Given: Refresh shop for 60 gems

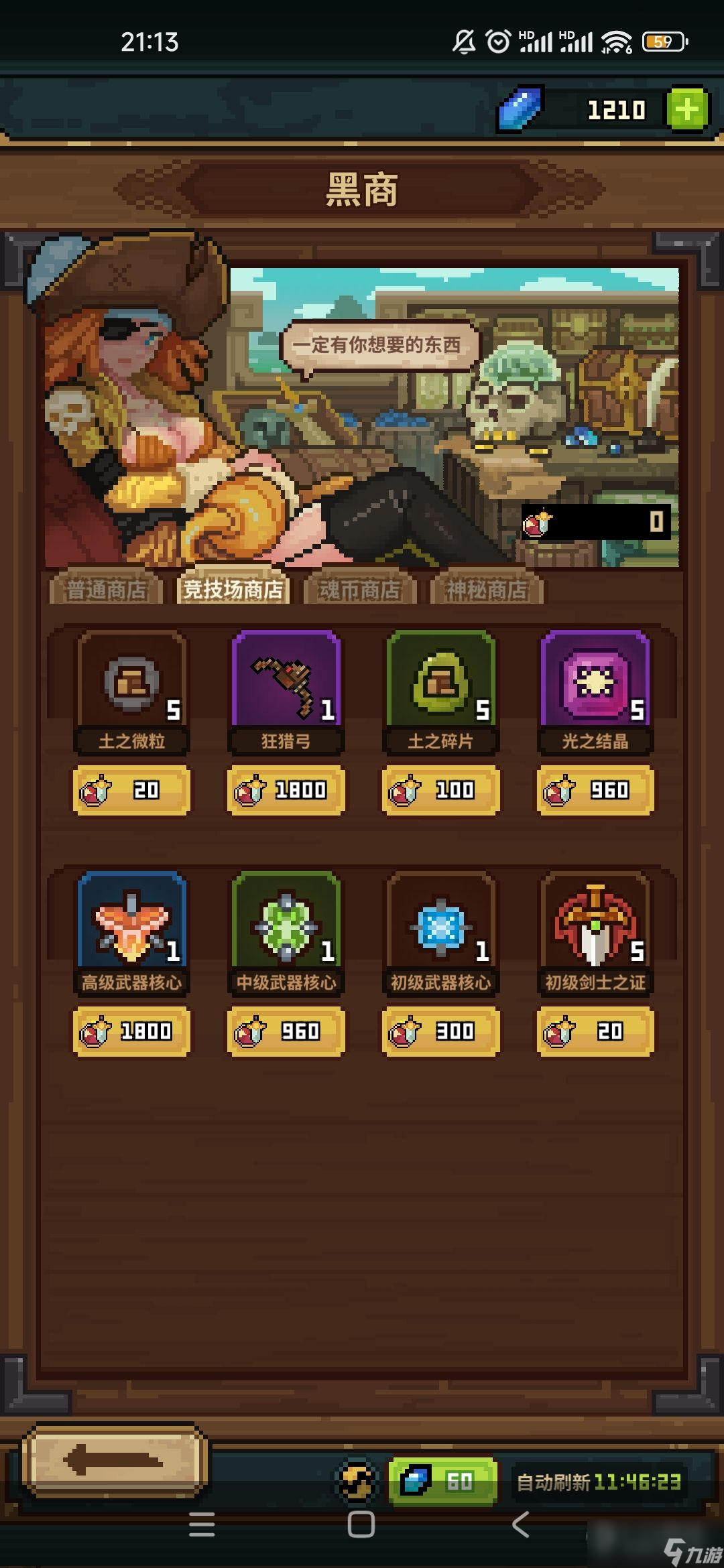Looking at the screenshot, I should 442,1481.
